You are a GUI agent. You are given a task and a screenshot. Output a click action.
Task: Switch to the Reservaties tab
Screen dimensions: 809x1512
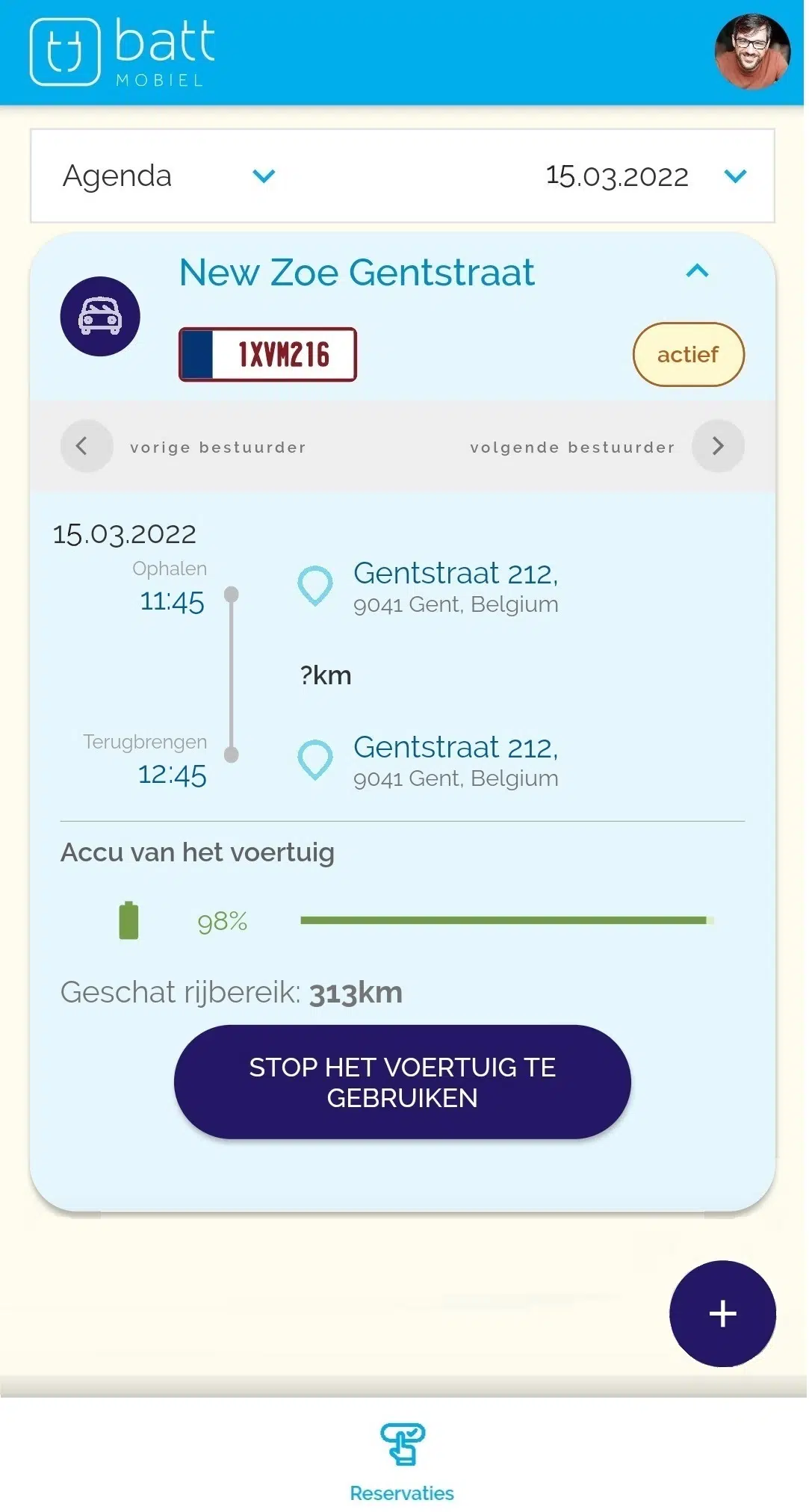[402, 1462]
